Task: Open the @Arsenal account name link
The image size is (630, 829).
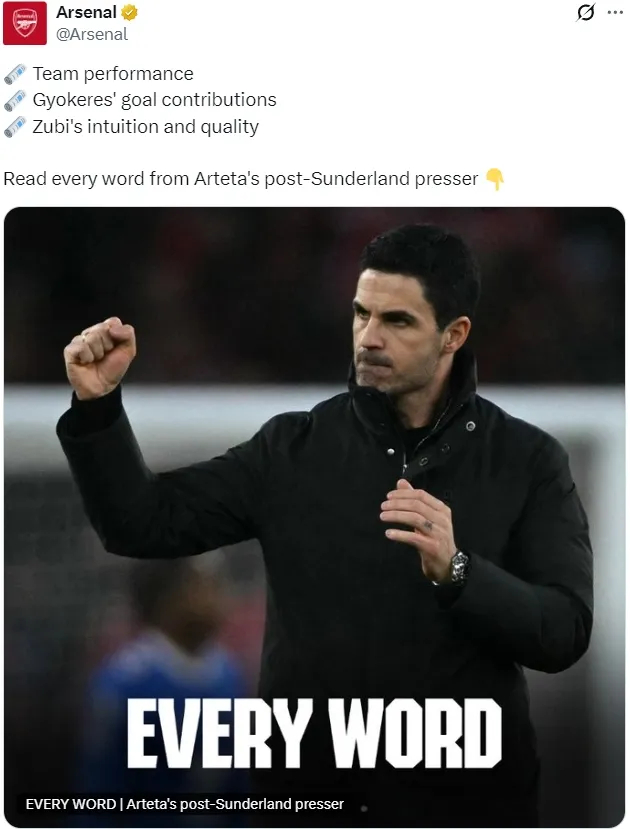Action: click(92, 34)
